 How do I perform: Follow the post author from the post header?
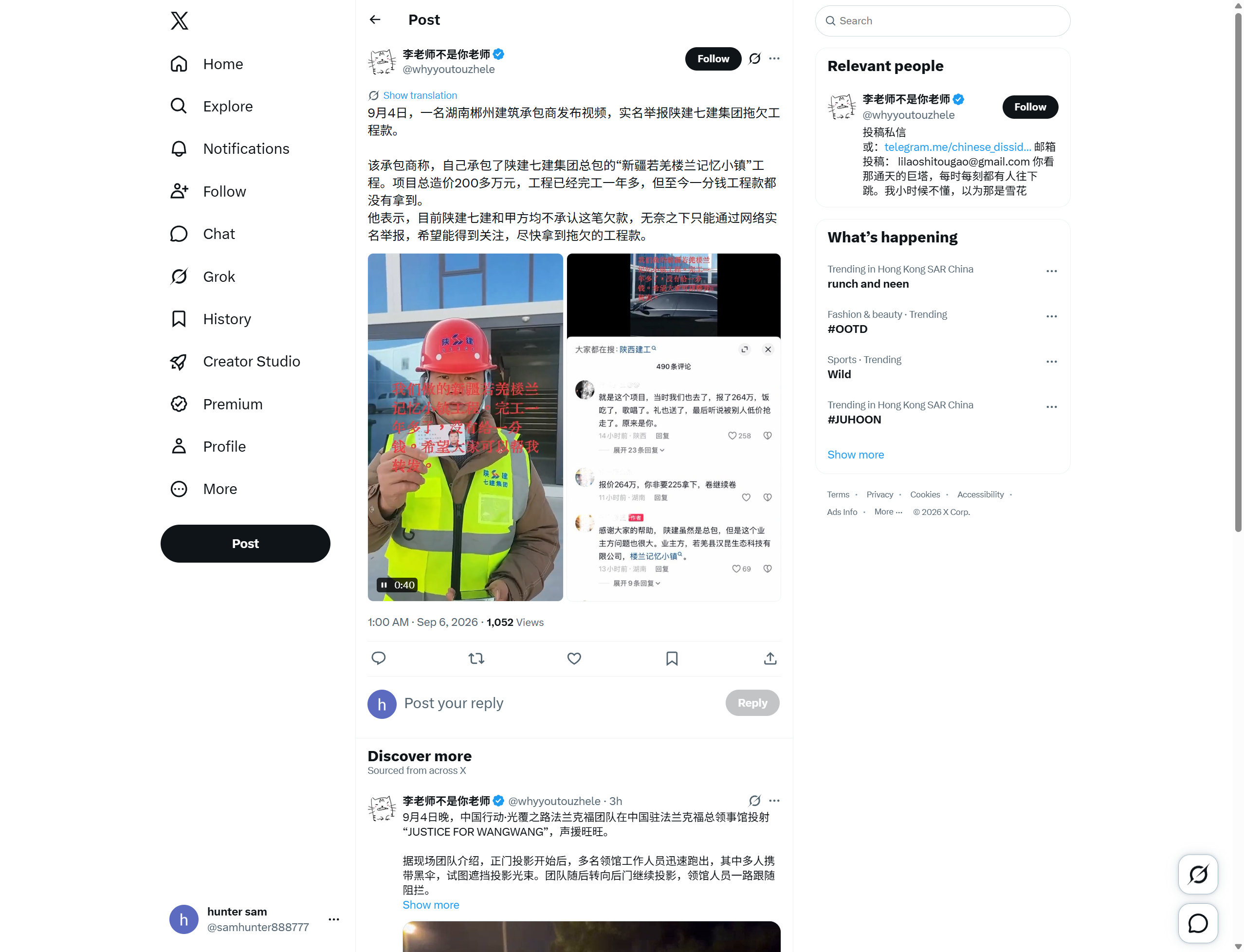[x=713, y=59]
